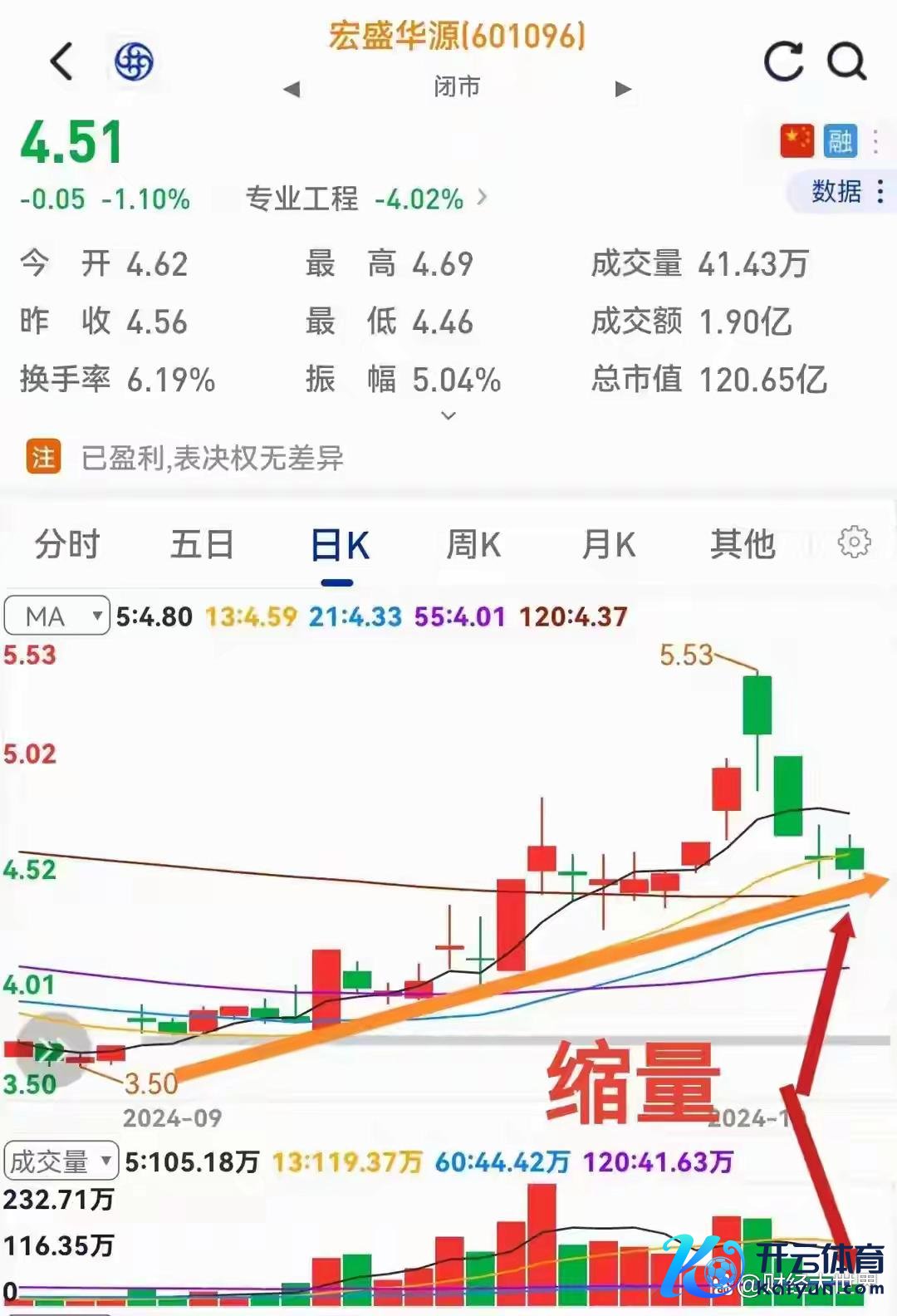Switch to the 周K tab
Image resolution: width=897 pixels, height=1316 pixels.
tap(473, 545)
